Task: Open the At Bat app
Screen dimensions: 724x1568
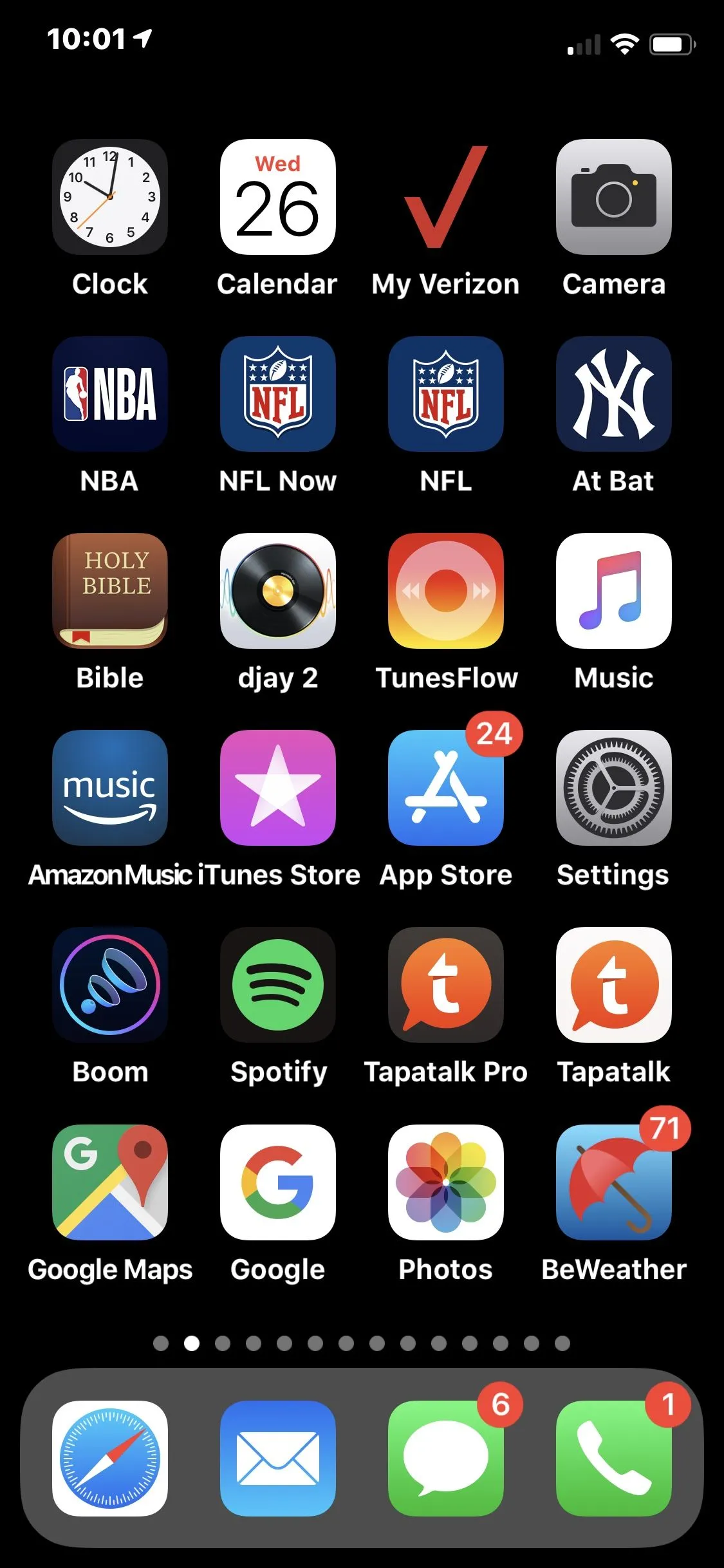Action: (614, 394)
